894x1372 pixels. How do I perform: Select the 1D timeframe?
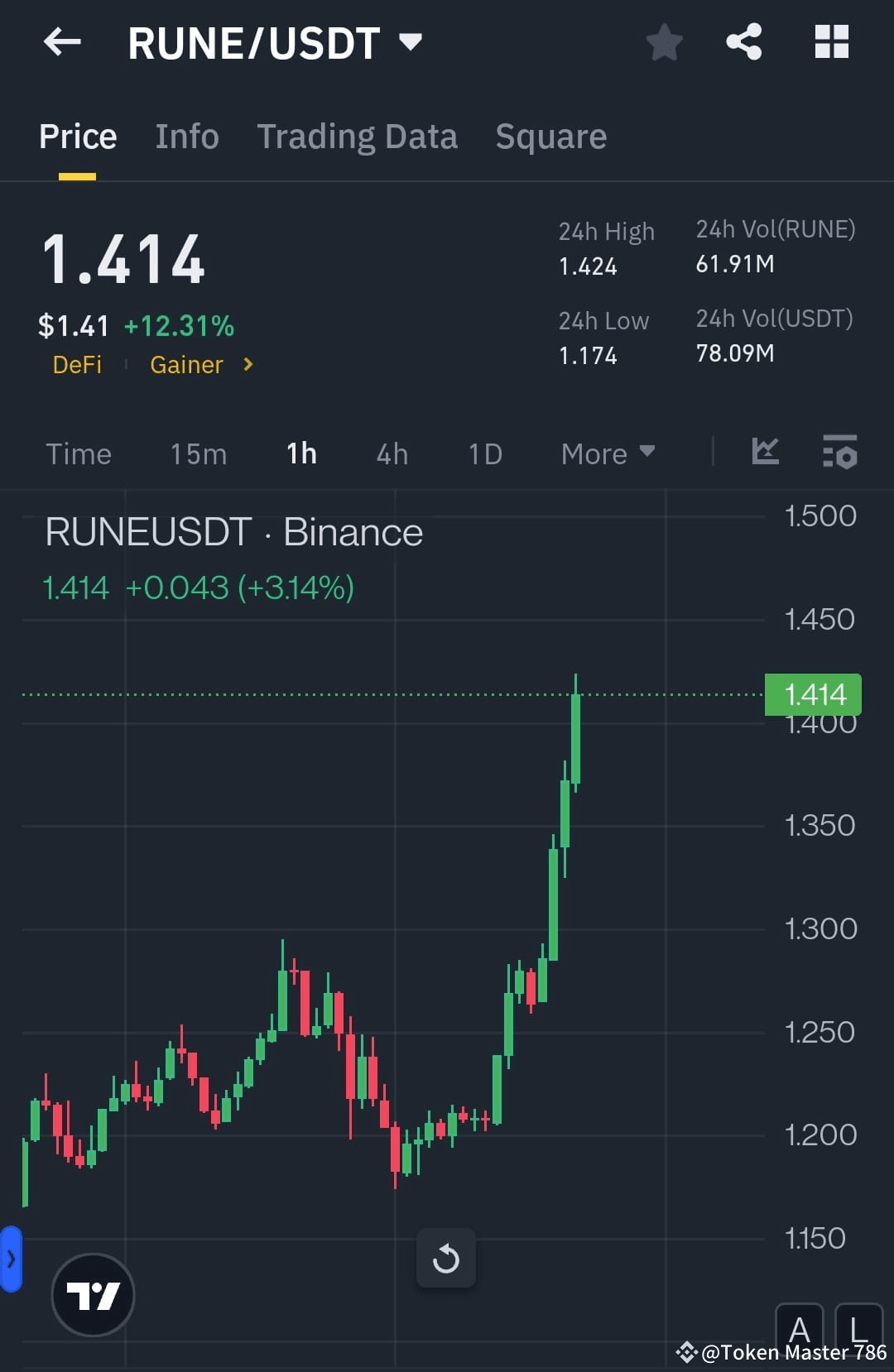click(485, 453)
